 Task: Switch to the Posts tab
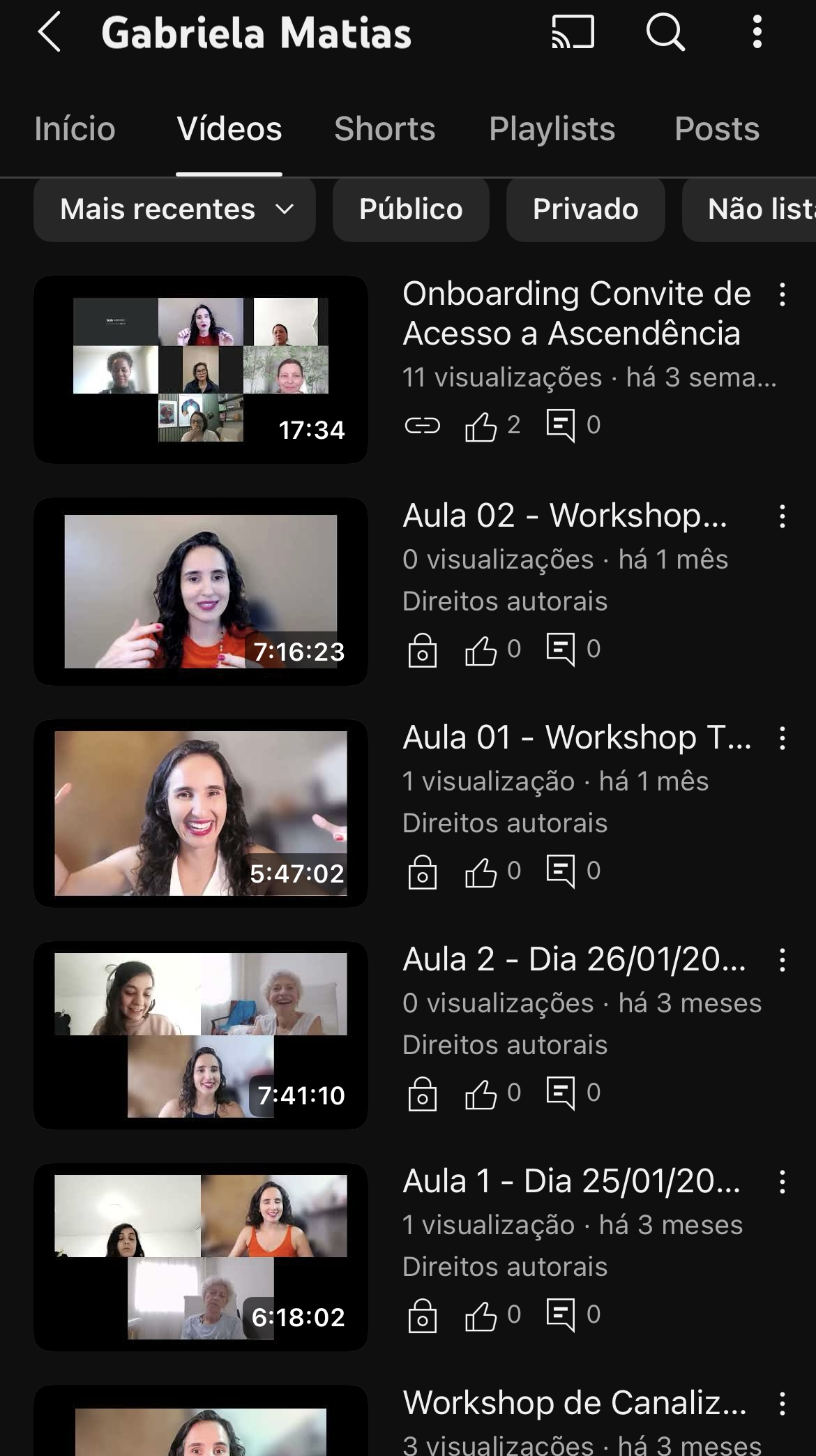pos(716,129)
